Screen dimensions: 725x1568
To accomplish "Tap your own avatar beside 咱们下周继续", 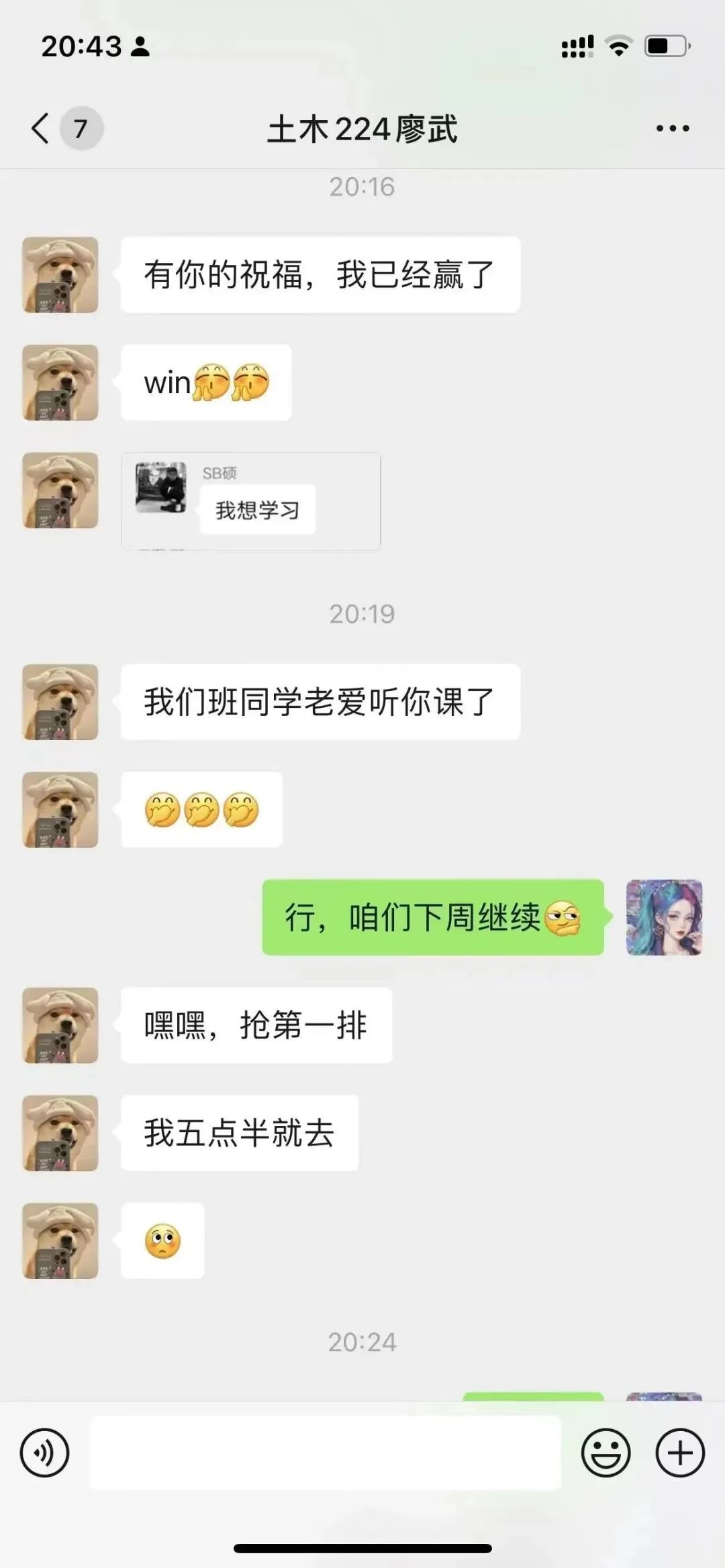I will pos(664,917).
